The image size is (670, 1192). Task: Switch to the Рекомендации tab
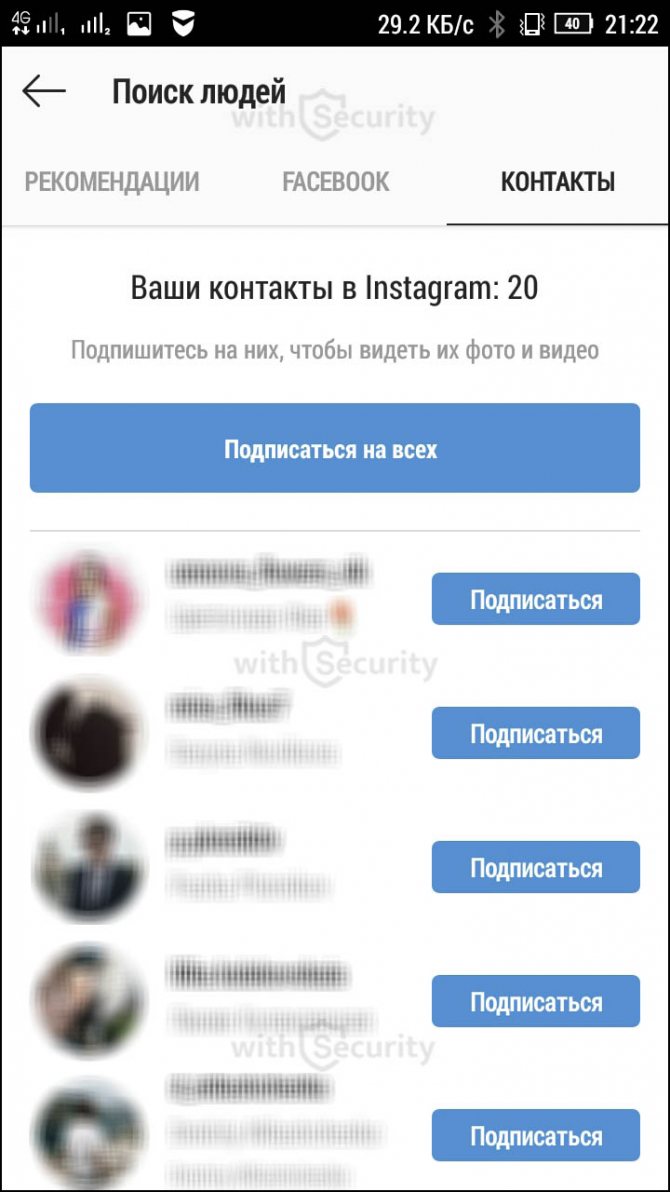pos(112,182)
